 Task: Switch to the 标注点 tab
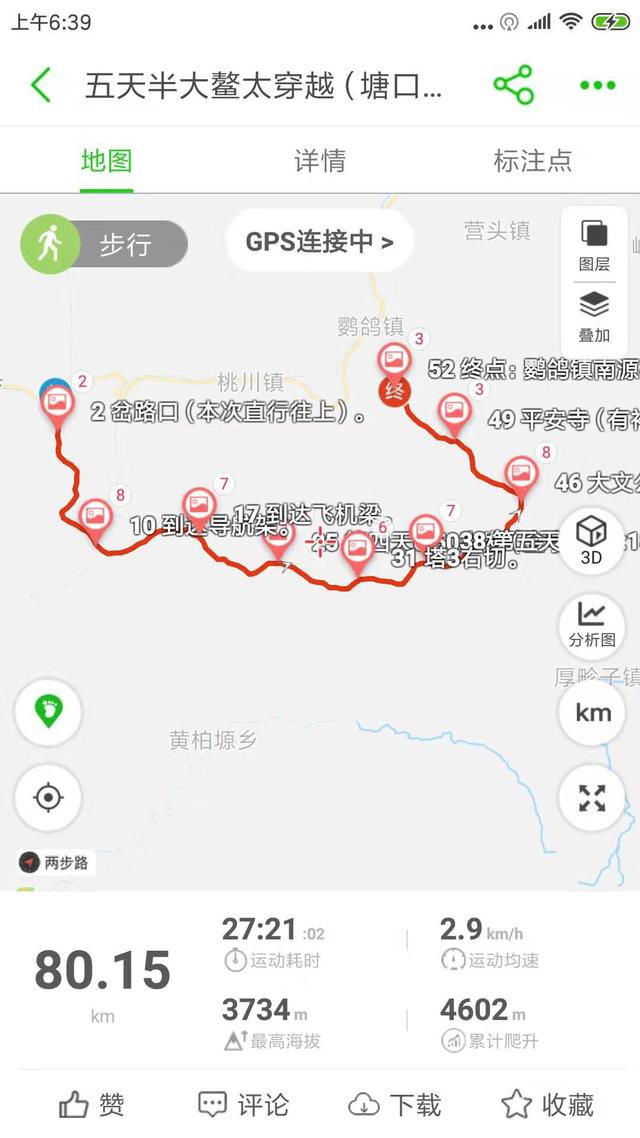coord(532,160)
